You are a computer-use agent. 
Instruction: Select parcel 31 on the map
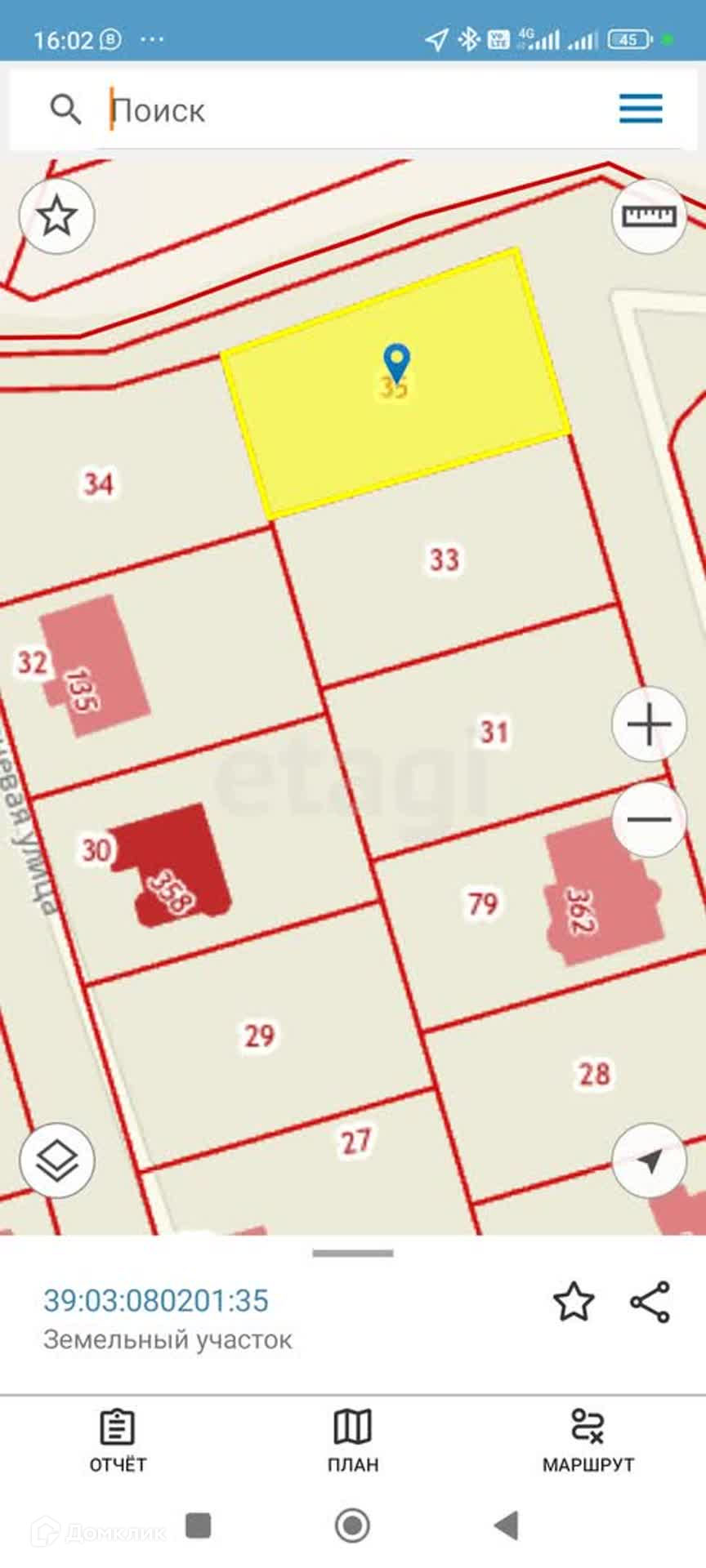click(x=494, y=732)
